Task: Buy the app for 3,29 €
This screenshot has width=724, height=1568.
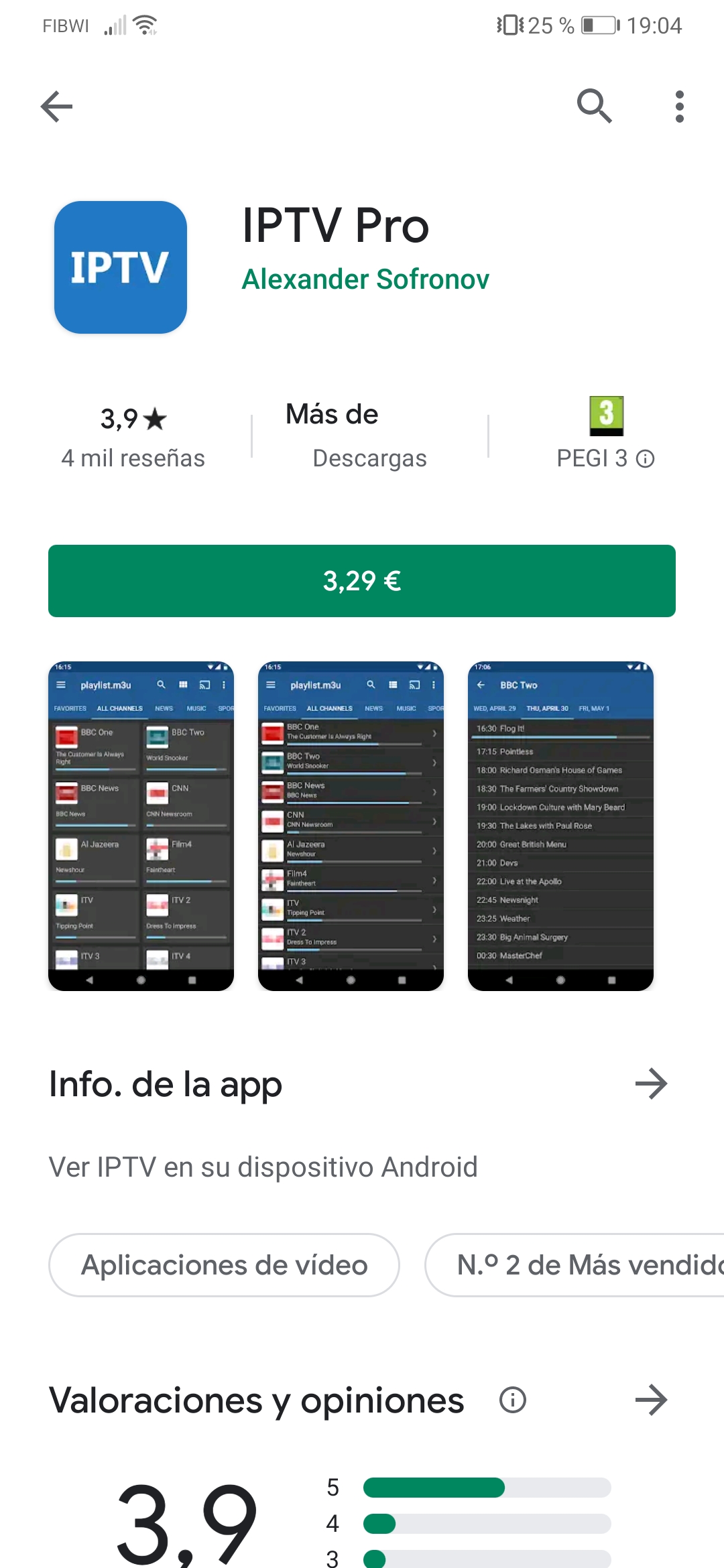Action: 362,581
